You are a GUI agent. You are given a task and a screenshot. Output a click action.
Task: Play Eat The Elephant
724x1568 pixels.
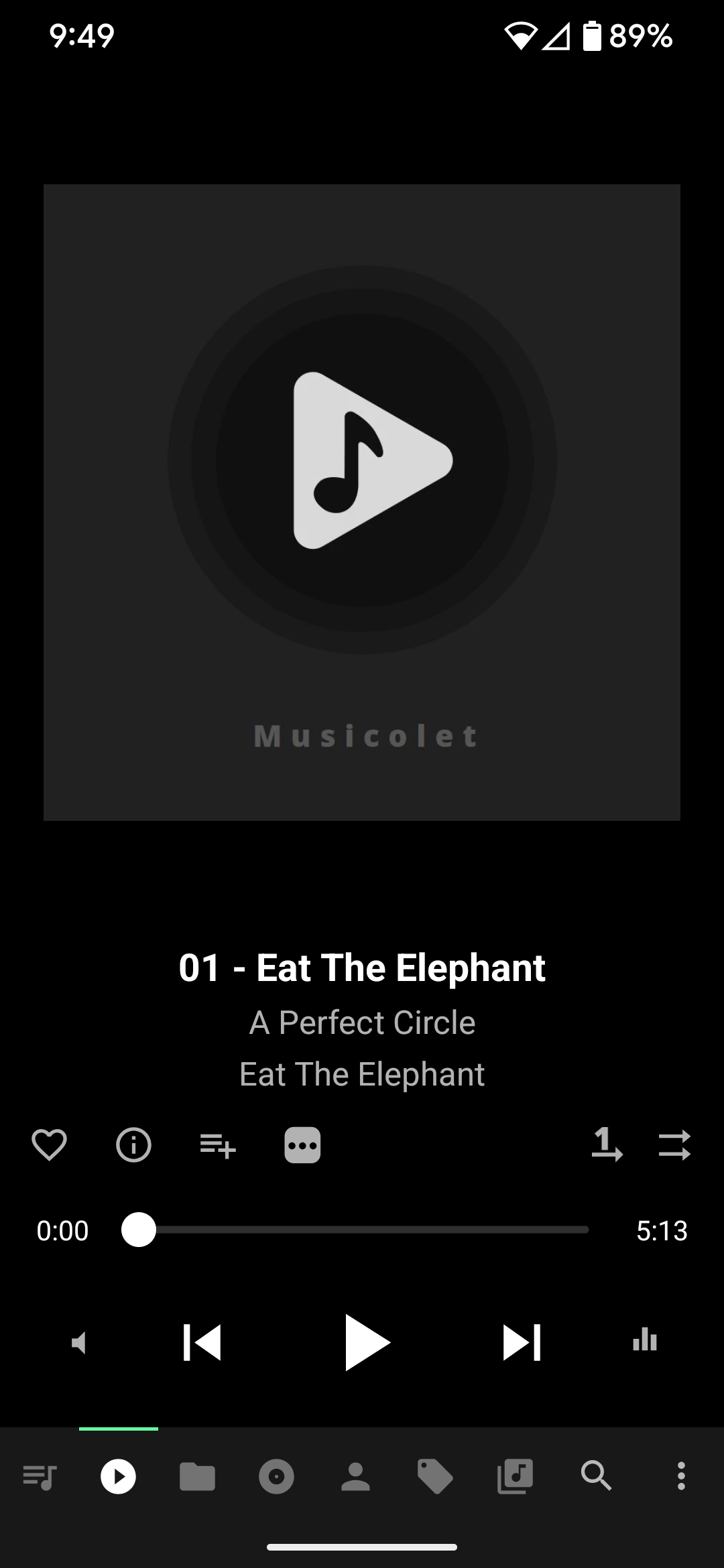coord(366,1342)
